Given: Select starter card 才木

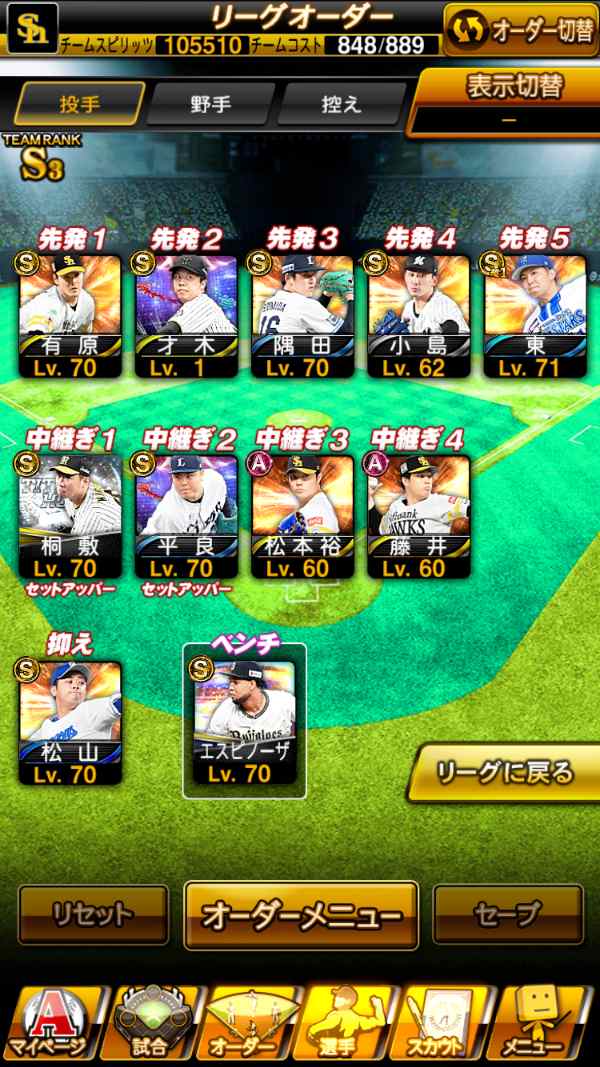Looking at the screenshot, I should [186, 316].
